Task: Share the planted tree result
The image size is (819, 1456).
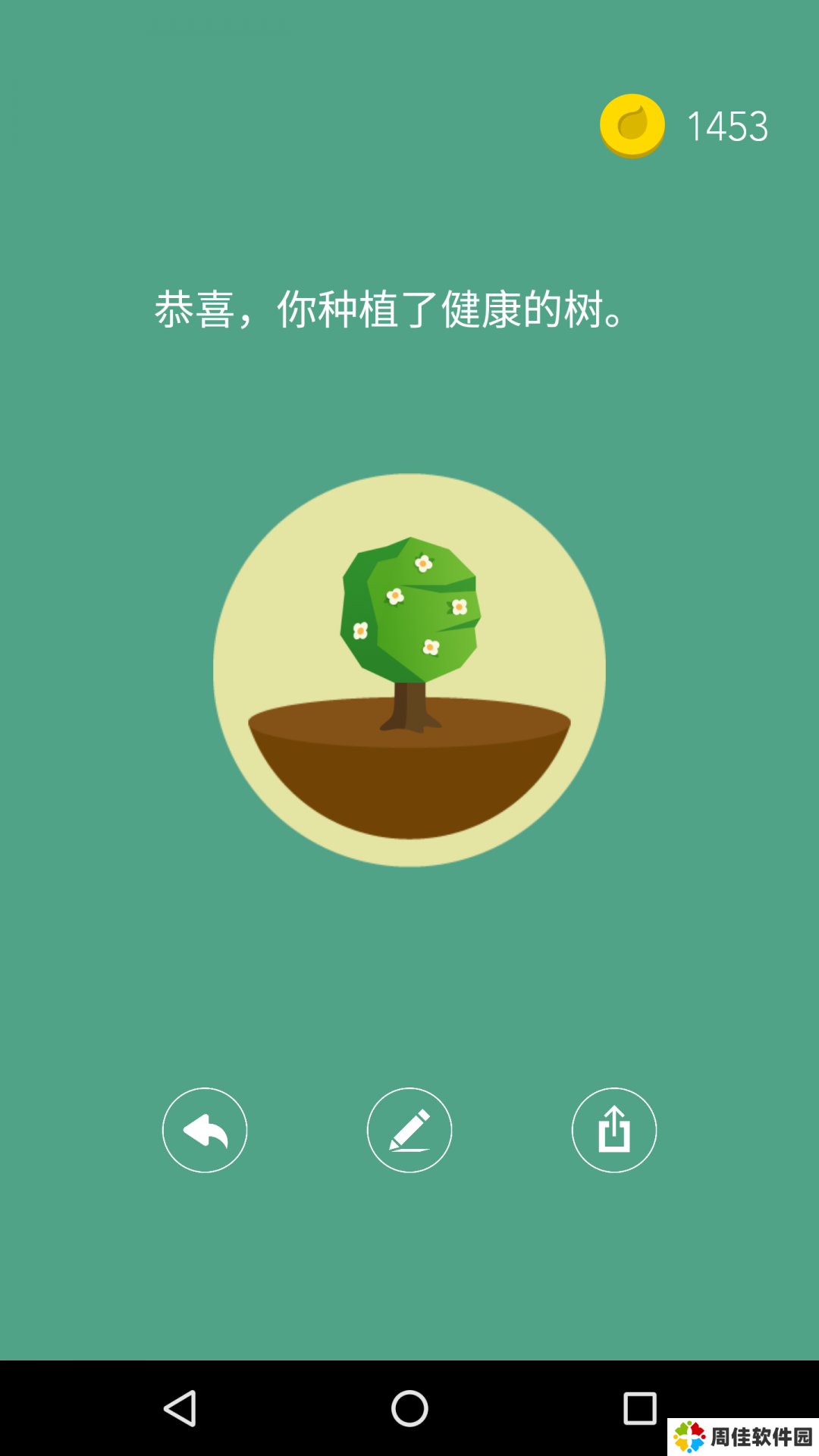Action: click(x=614, y=1130)
